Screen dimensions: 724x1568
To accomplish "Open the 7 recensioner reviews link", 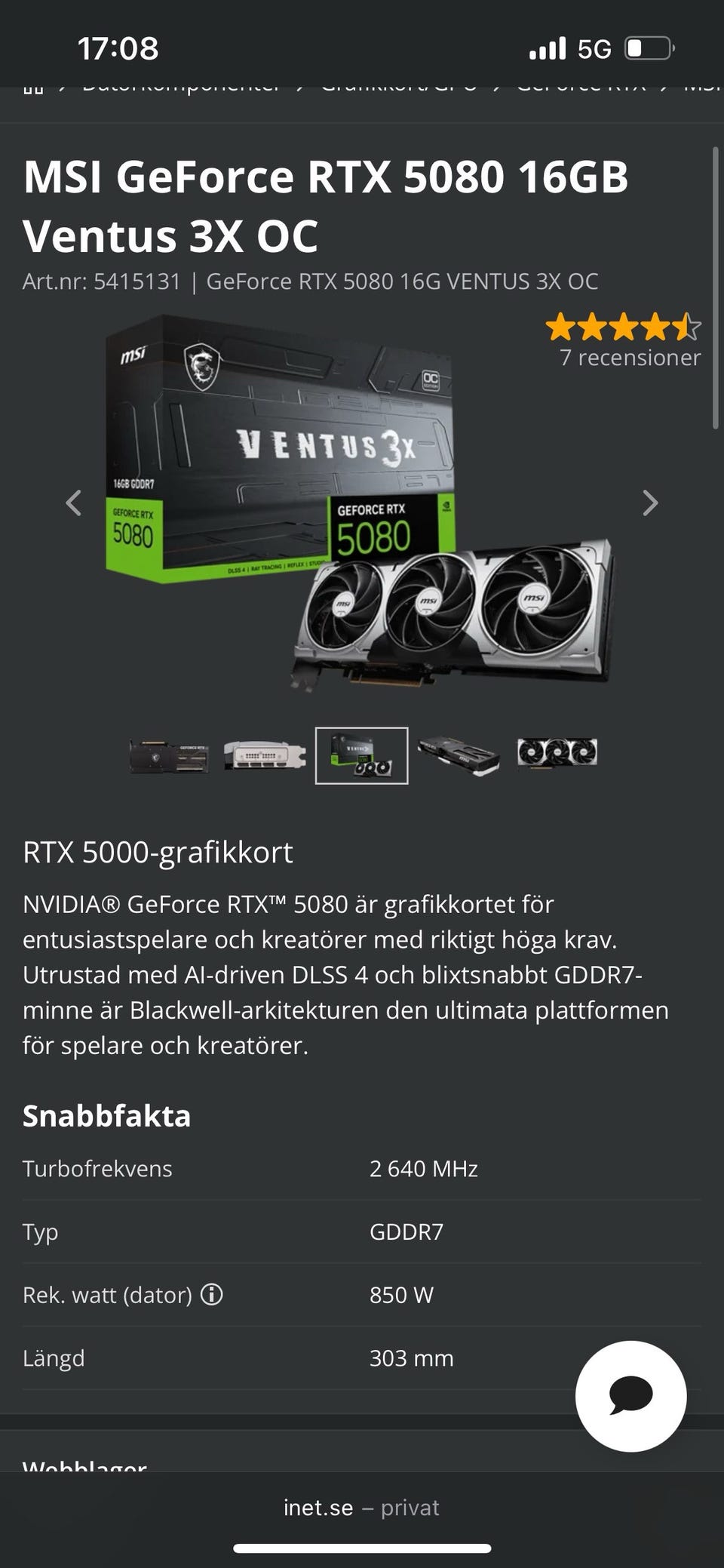I will click(x=630, y=357).
